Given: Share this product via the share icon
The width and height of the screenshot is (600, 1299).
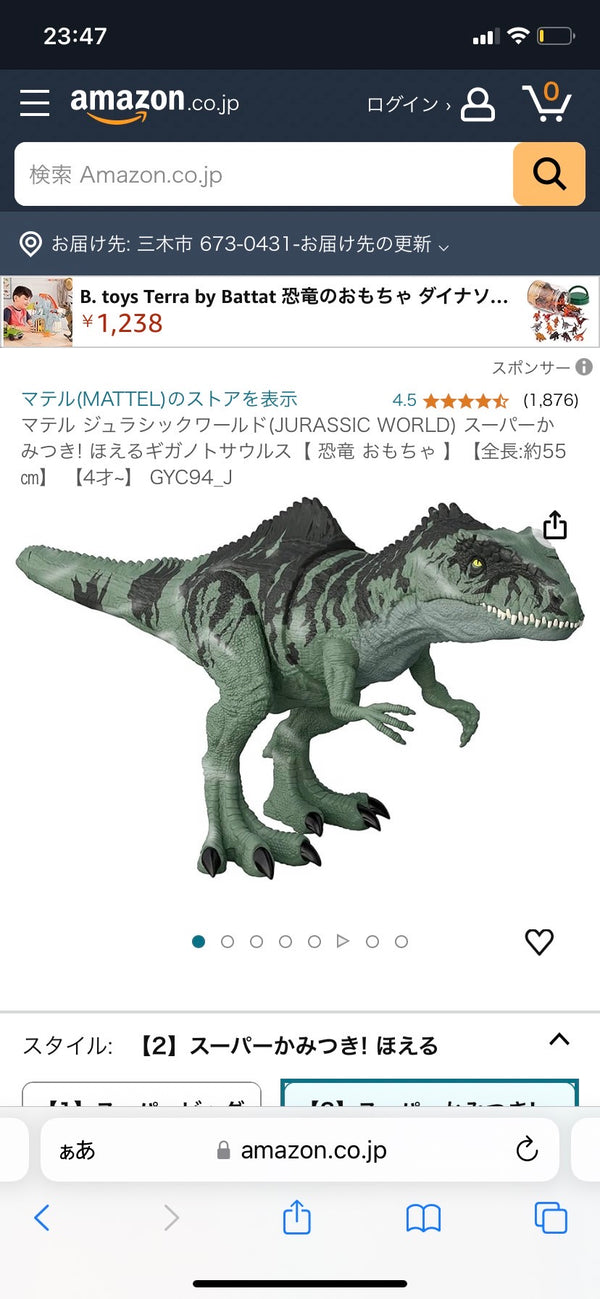Looking at the screenshot, I should tap(555, 525).
